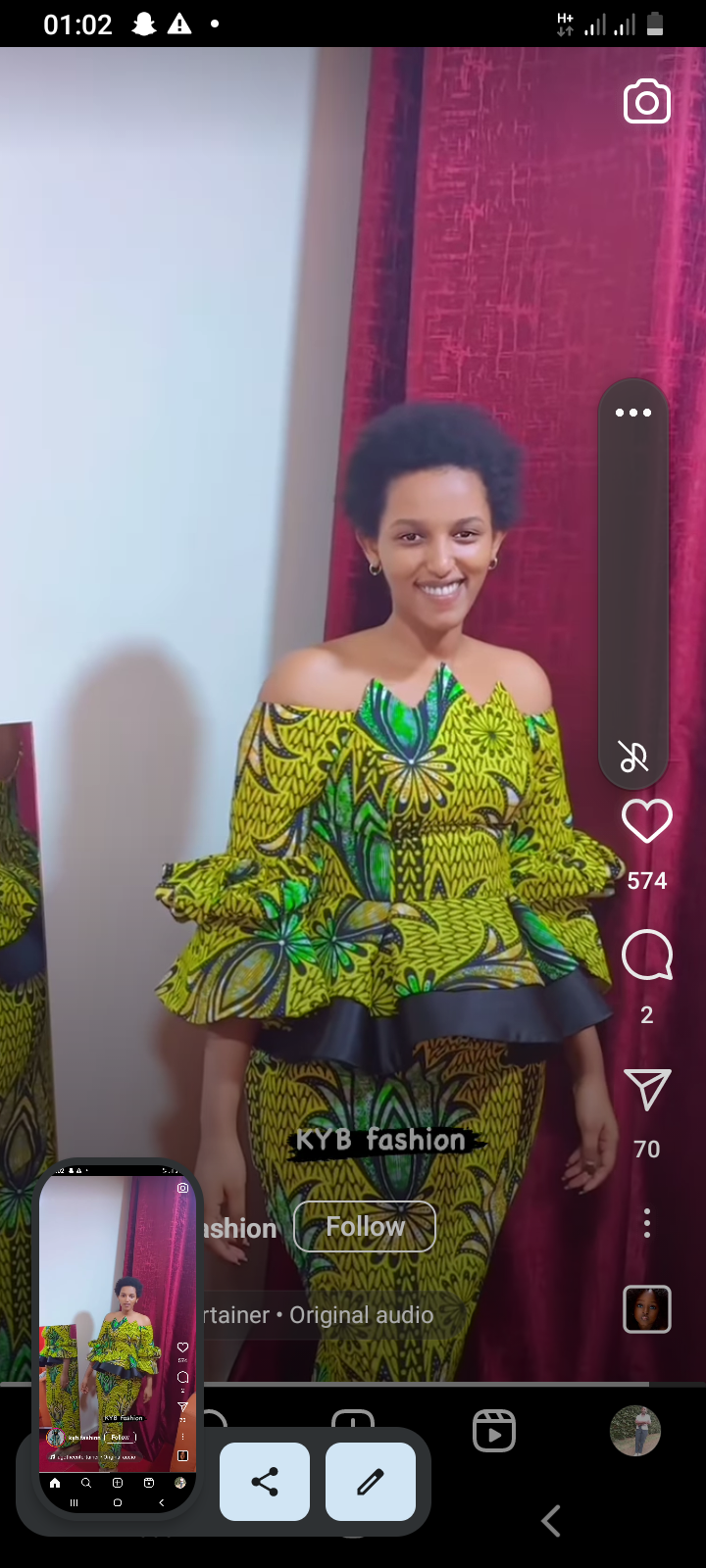Follow the KYB fashion account
Viewport: 706px width, 1568px height.
click(365, 1227)
